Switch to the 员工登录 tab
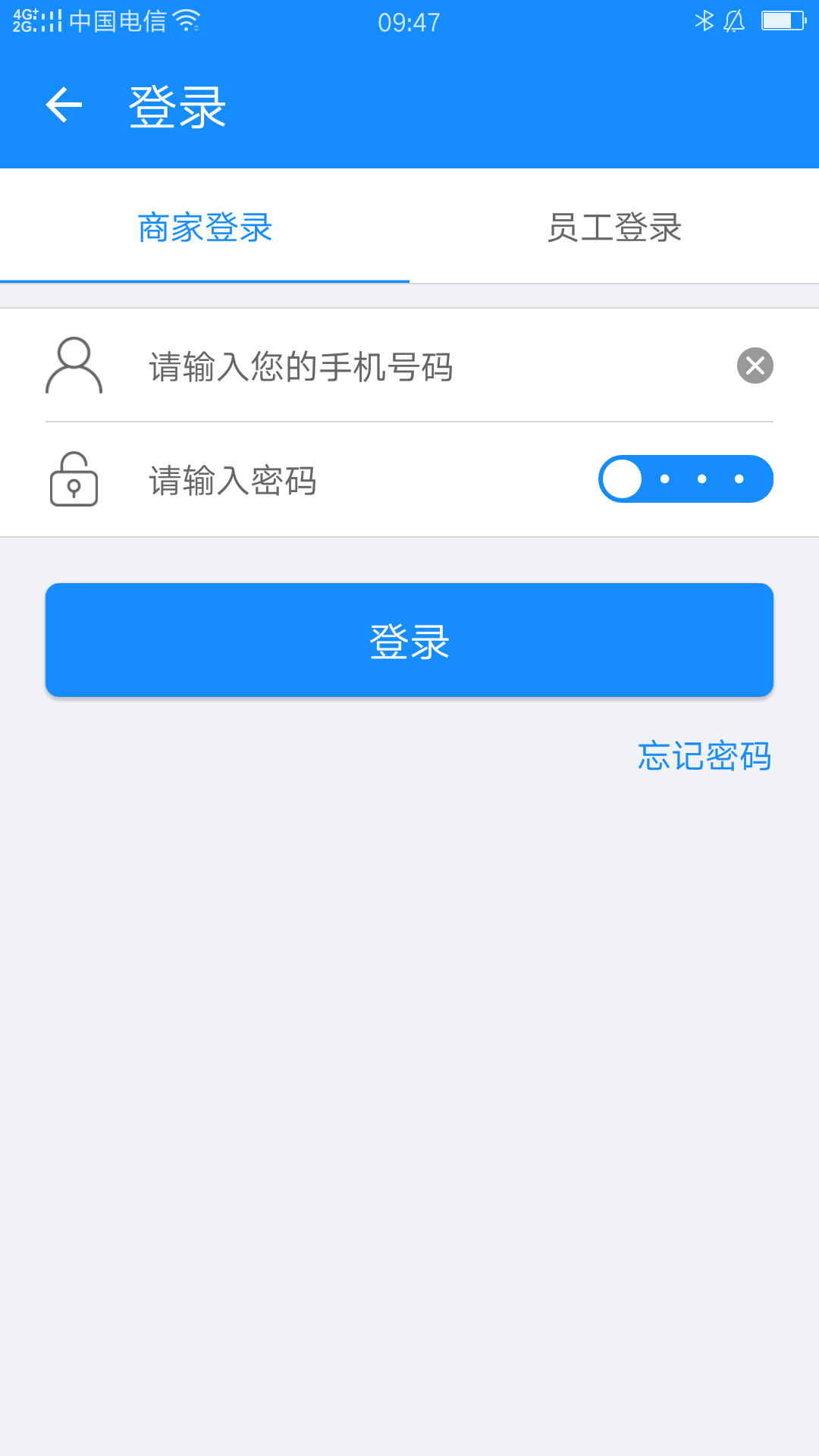 614,227
